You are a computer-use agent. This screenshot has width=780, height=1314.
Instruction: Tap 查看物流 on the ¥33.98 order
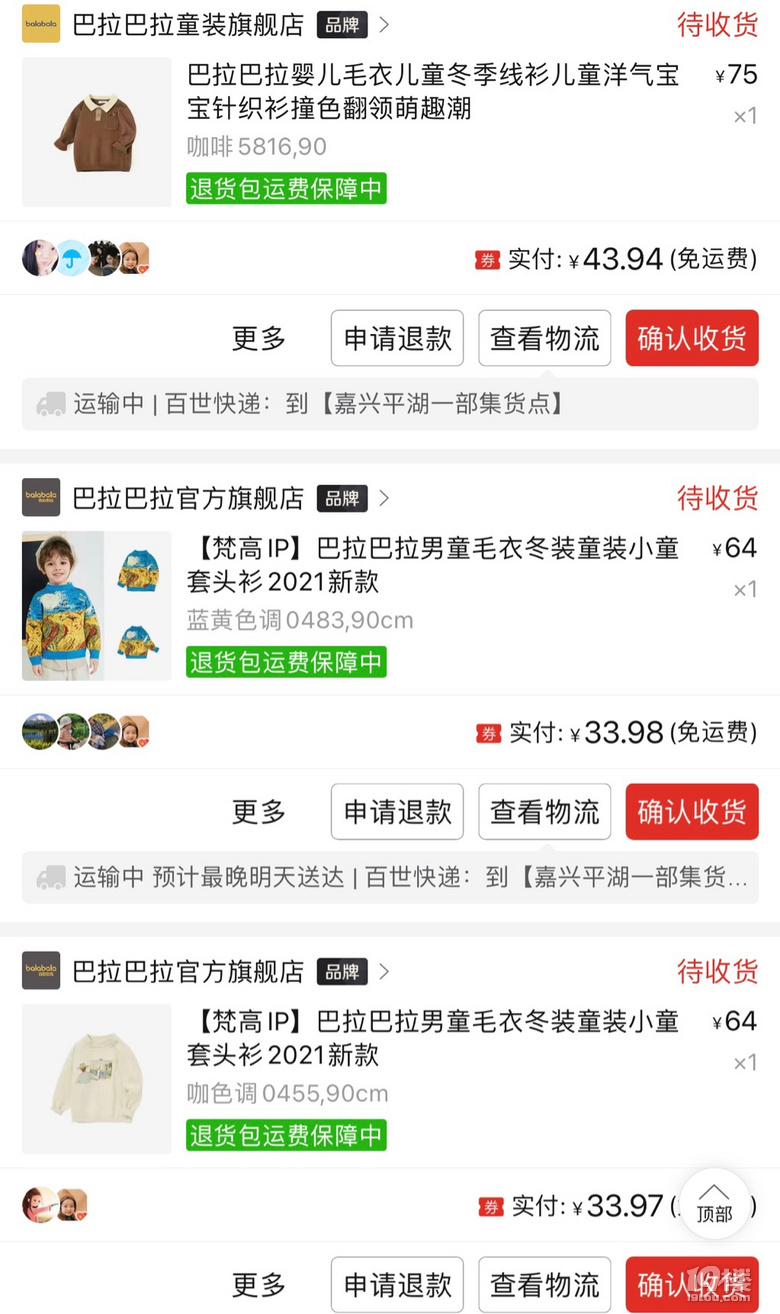(x=544, y=811)
